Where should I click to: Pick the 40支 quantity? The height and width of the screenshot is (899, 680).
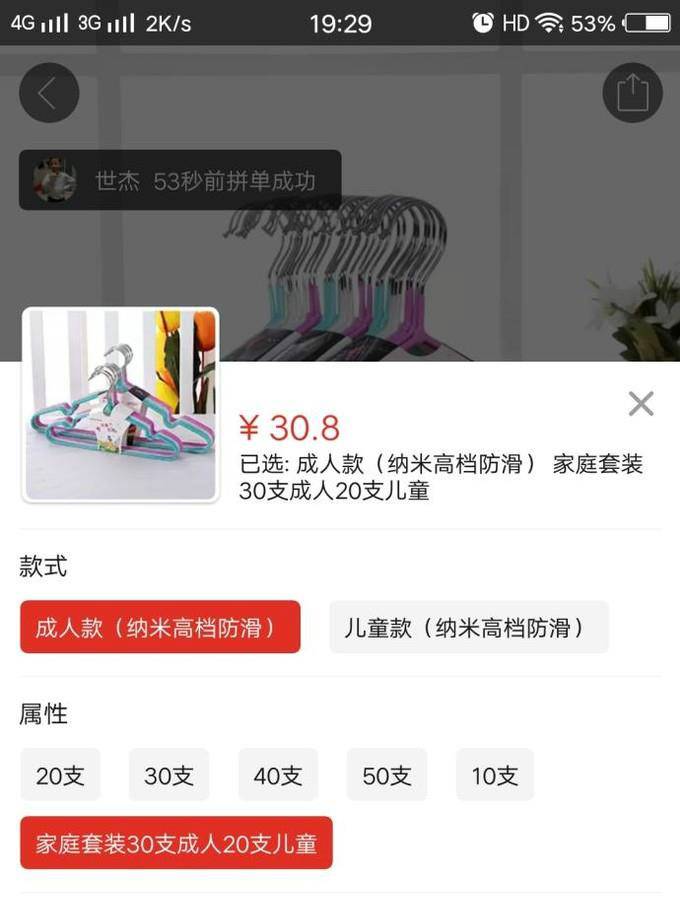278,775
